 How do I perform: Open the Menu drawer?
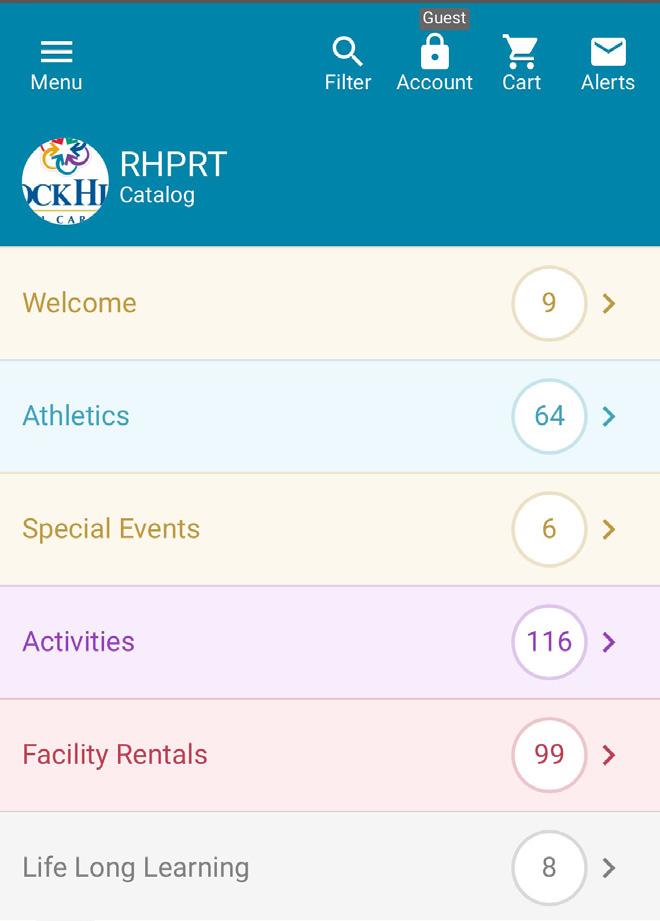pos(56,65)
